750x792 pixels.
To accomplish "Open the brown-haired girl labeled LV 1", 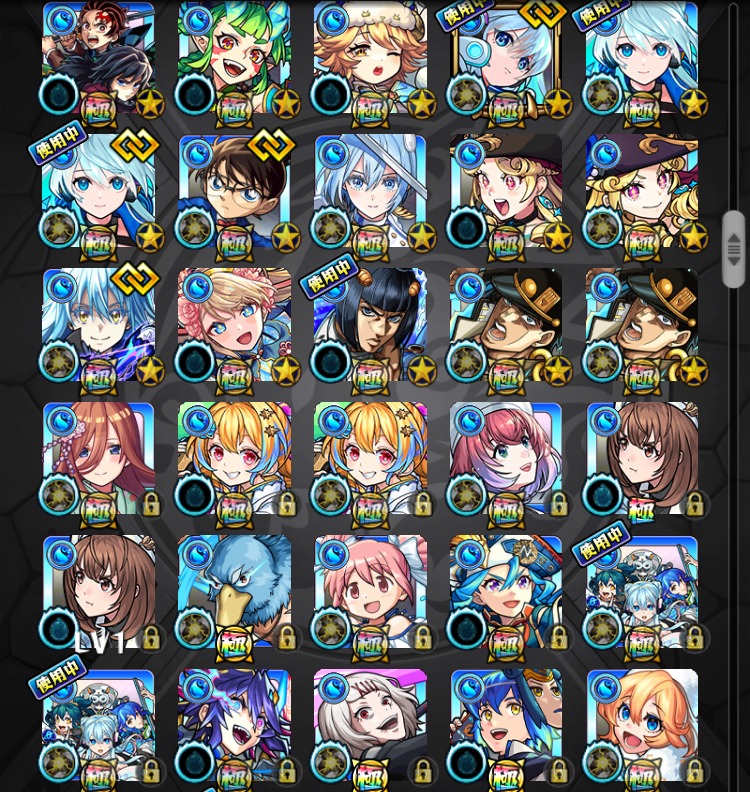I will [99, 592].
